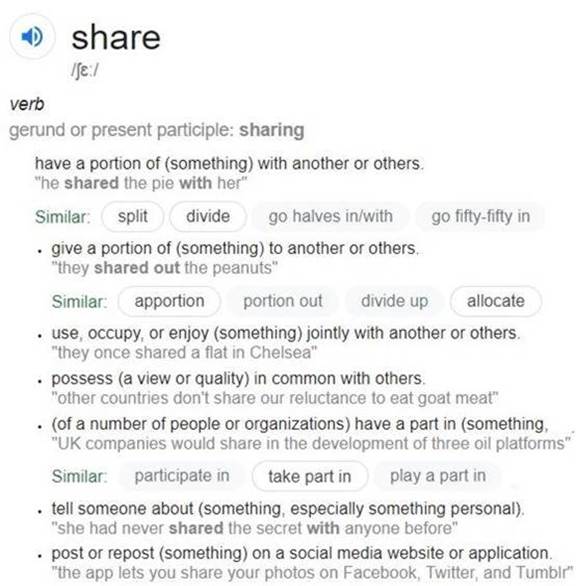Open the allocate synonym chip
Screen dimensions: 576x586
(x=496, y=301)
